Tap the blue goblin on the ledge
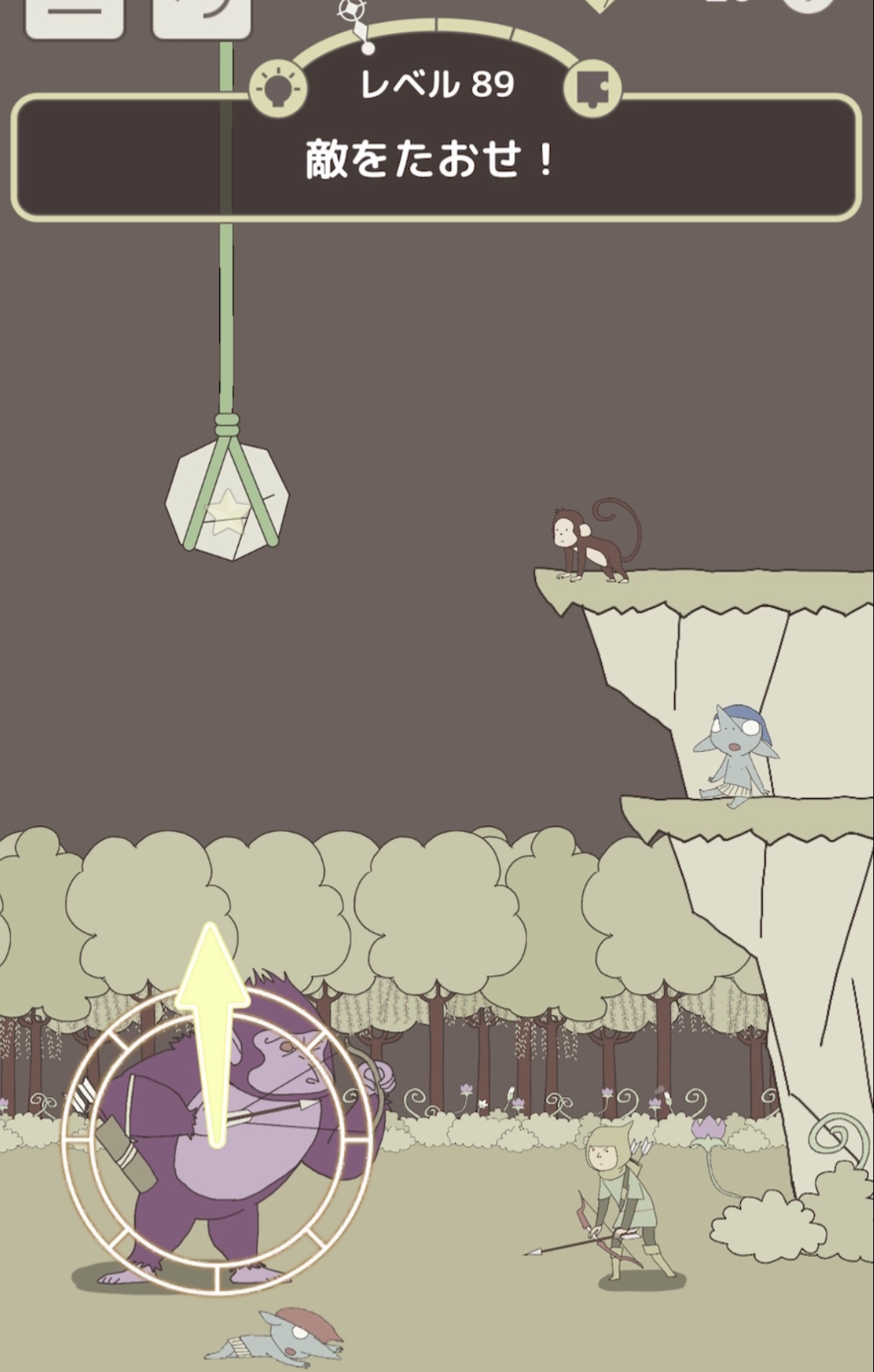The width and height of the screenshot is (874, 1372). [733, 756]
